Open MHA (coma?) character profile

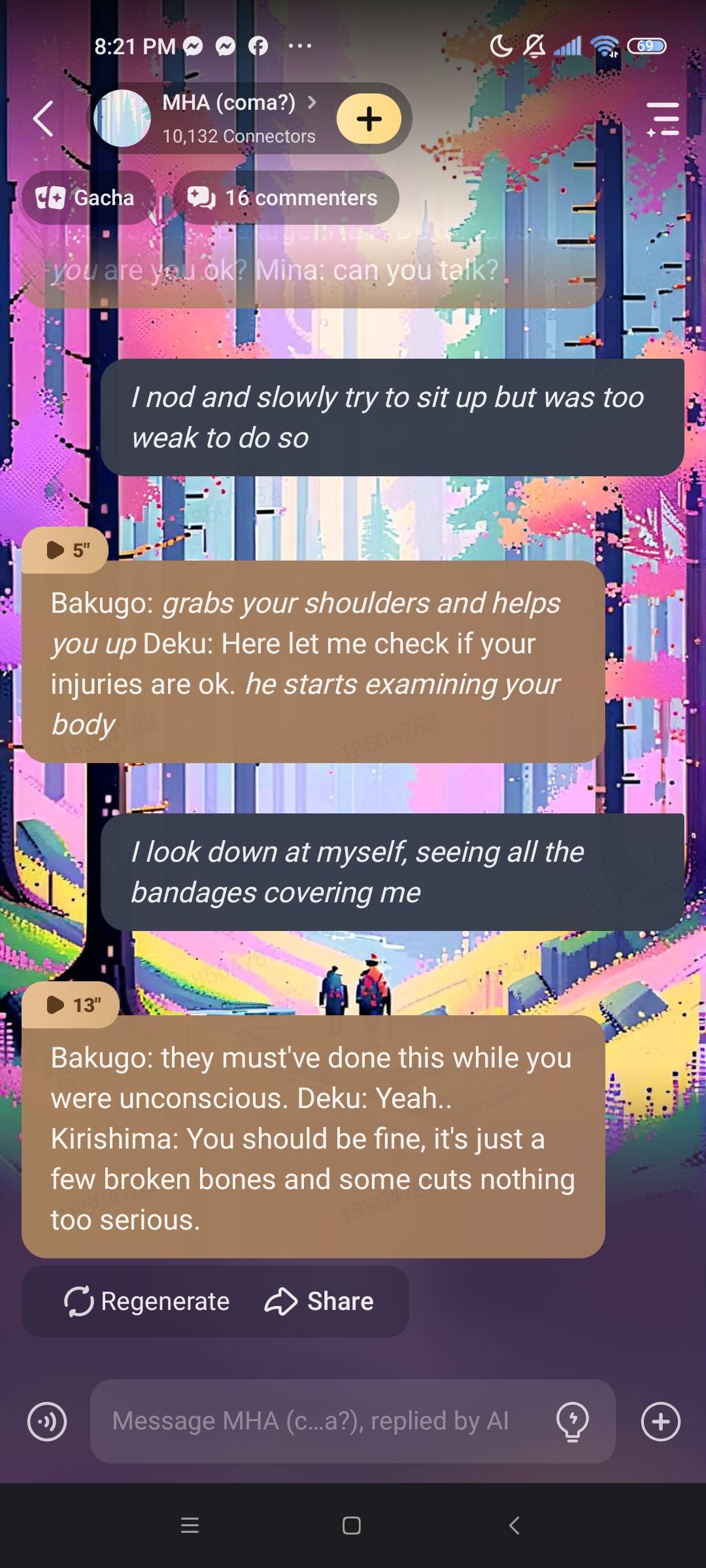228,118
